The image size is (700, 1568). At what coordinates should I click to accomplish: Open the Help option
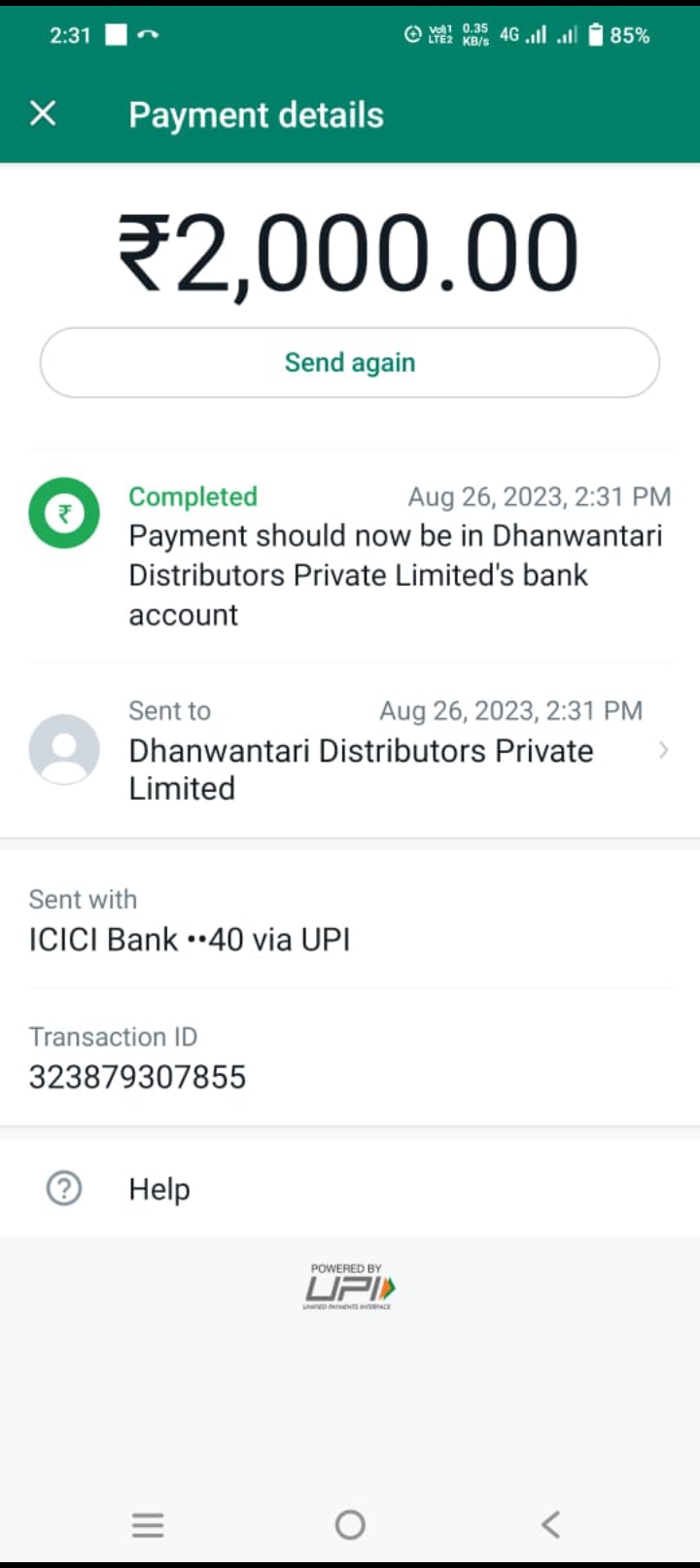(x=350, y=1189)
